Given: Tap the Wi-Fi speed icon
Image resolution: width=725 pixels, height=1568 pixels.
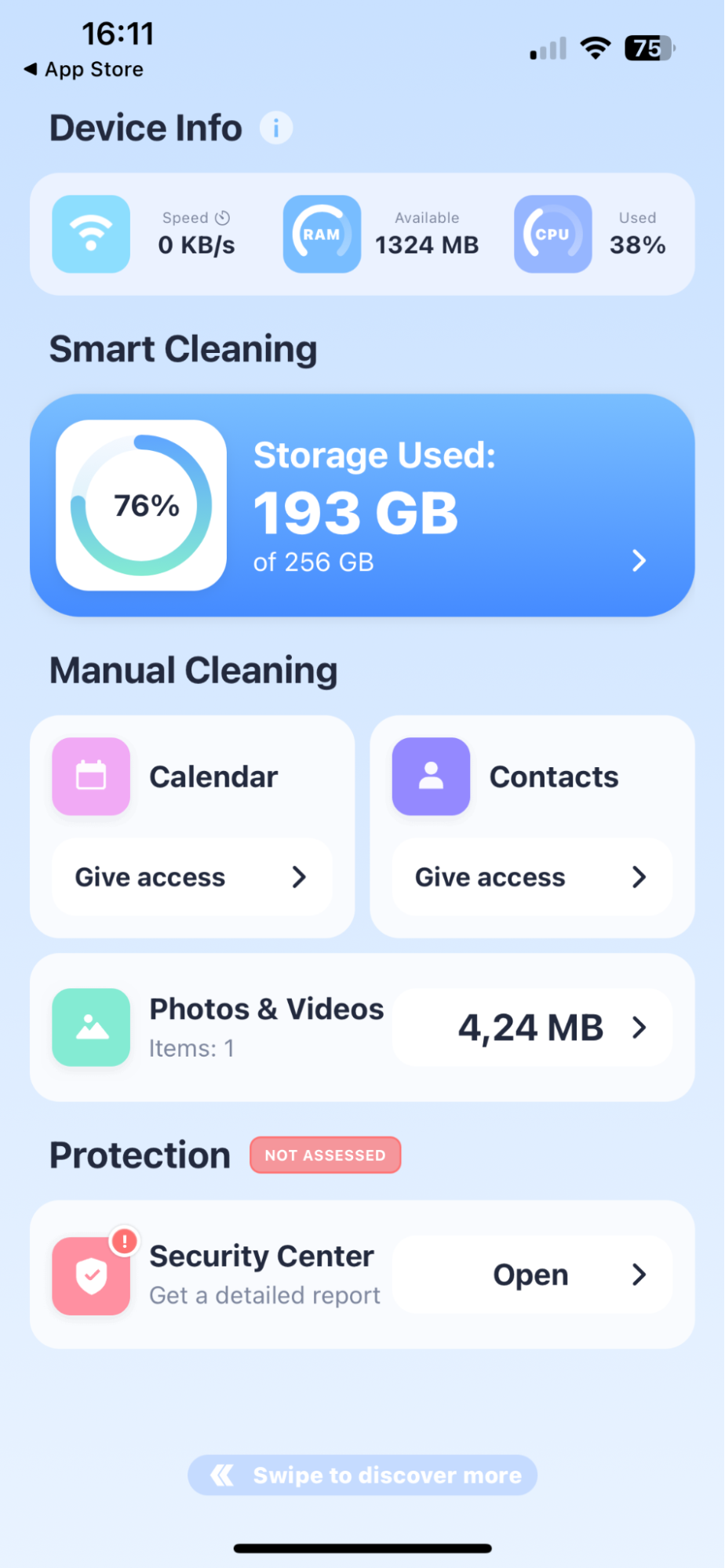Looking at the screenshot, I should click(90, 233).
